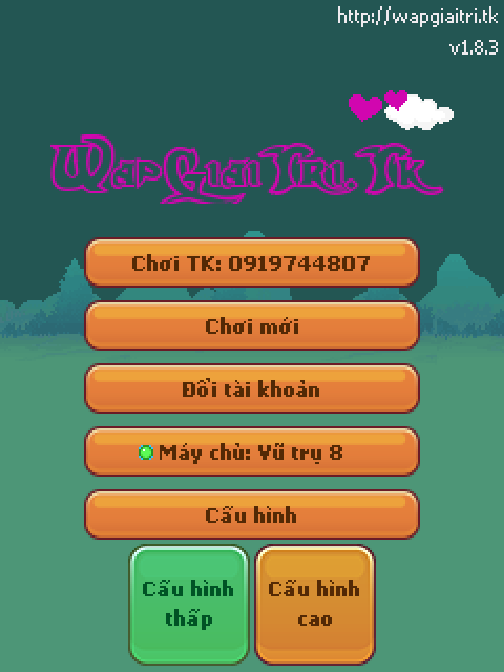Screen dimensions: 504x672
Task: Open the Cấu hình settings button
Action: (252, 515)
